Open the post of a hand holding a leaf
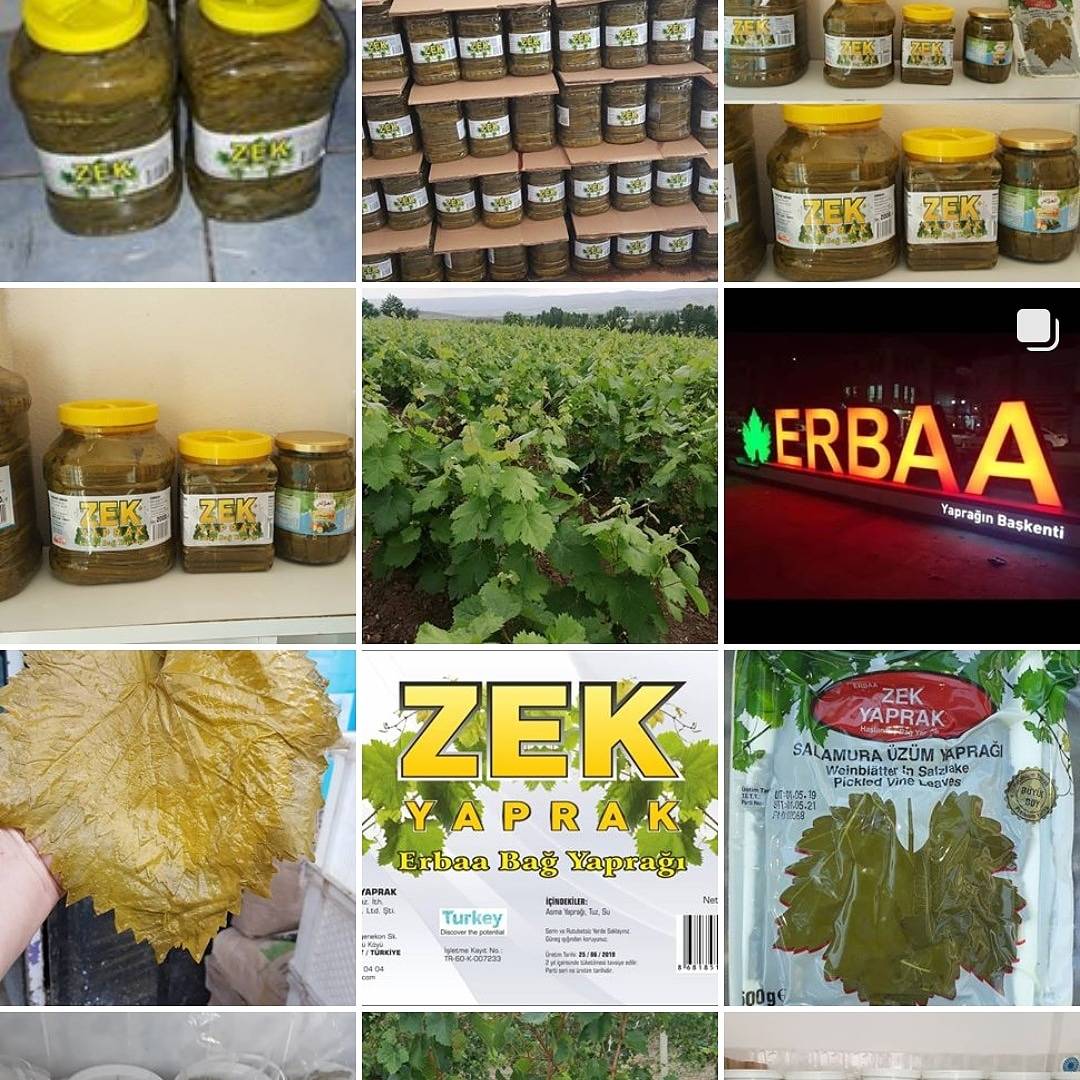Image resolution: width=1080 pixels, height=1080 pixels. 177,827
